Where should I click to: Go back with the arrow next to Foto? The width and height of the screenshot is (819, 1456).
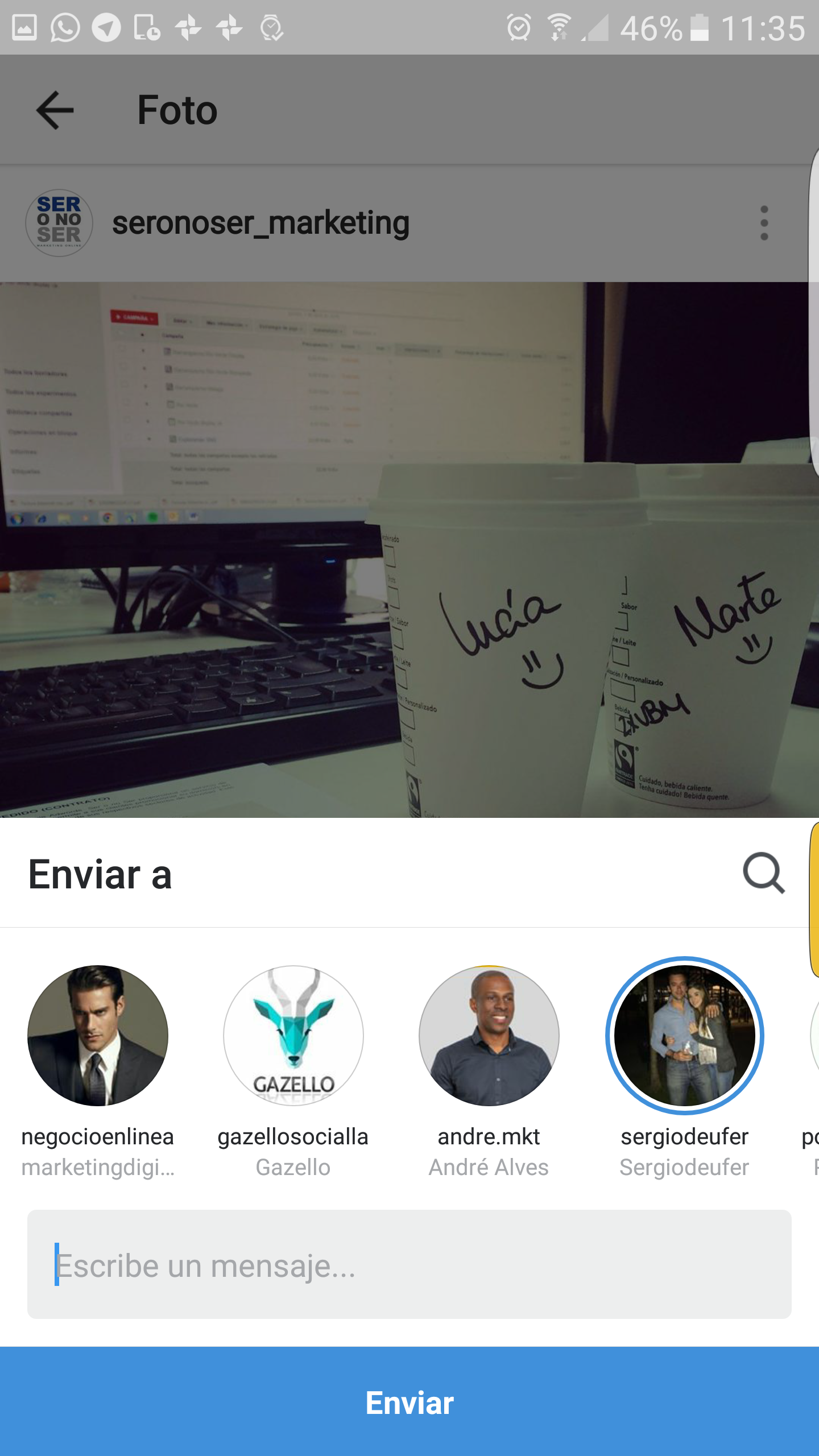pos(55,110)
